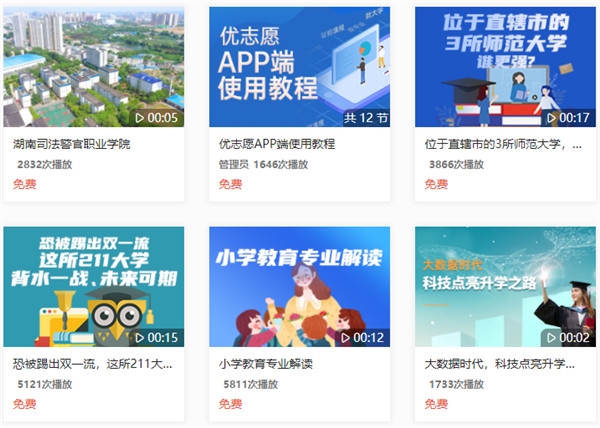Open the 恐被踢出双一流 211大学 video

tap(93, 287)
